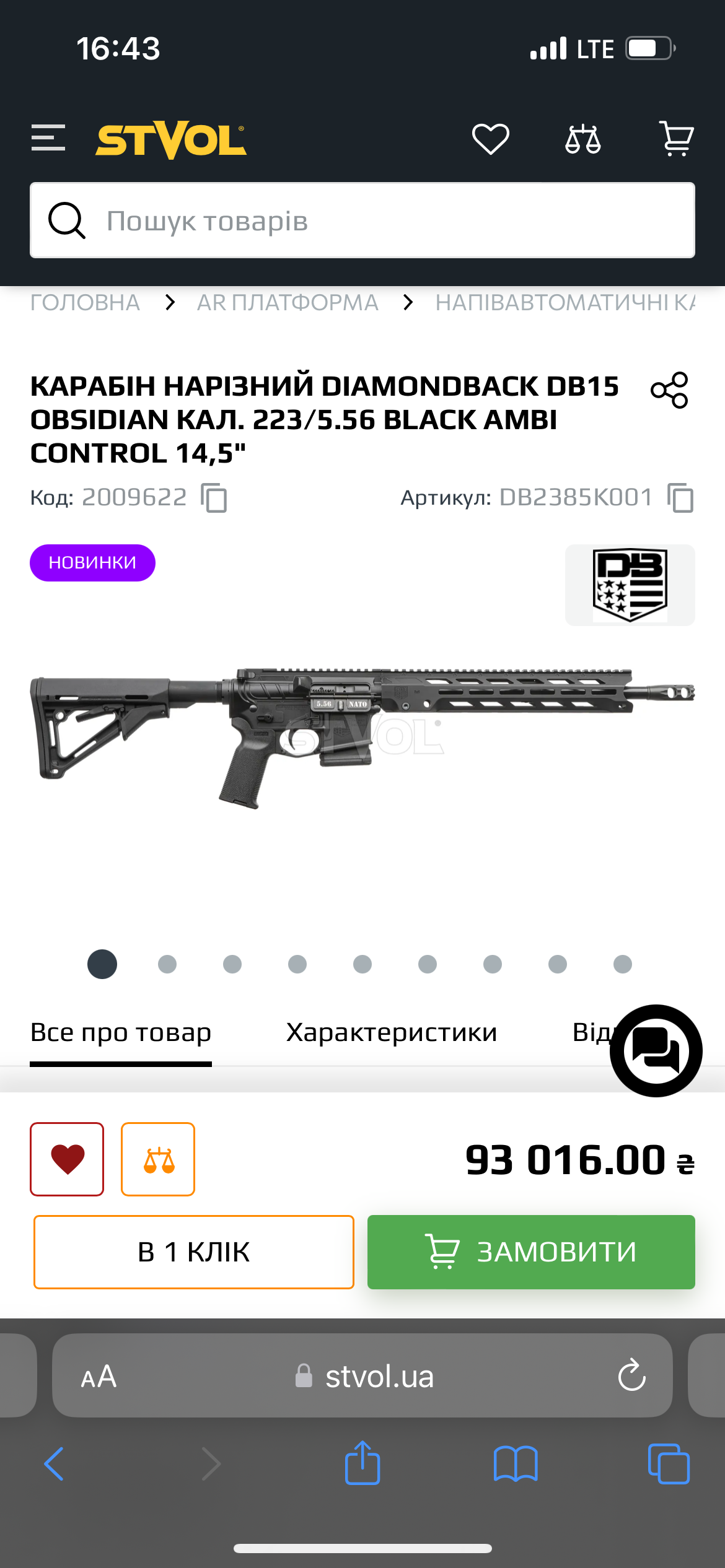Image resolution: width=725 pixels, height=1568 pixels.
Task: Add product to comparison with orange scales
Action: click(x=158, y=1159)
